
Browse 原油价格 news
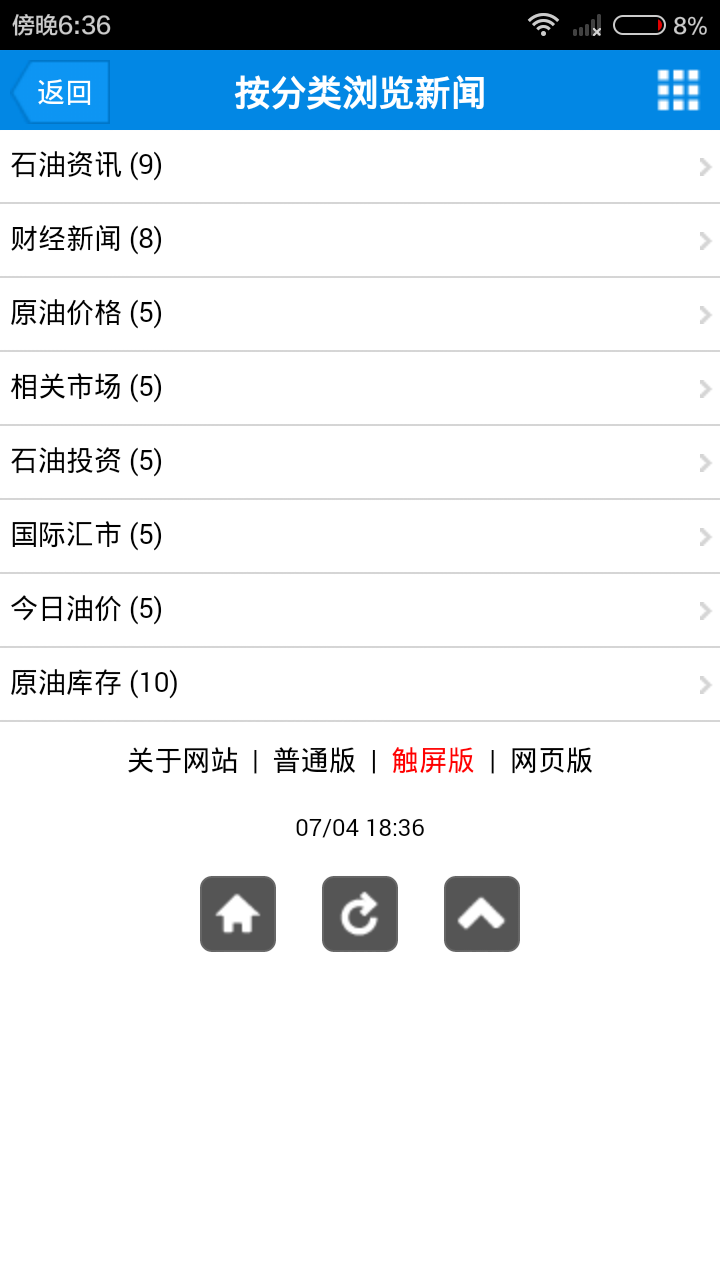360,314
